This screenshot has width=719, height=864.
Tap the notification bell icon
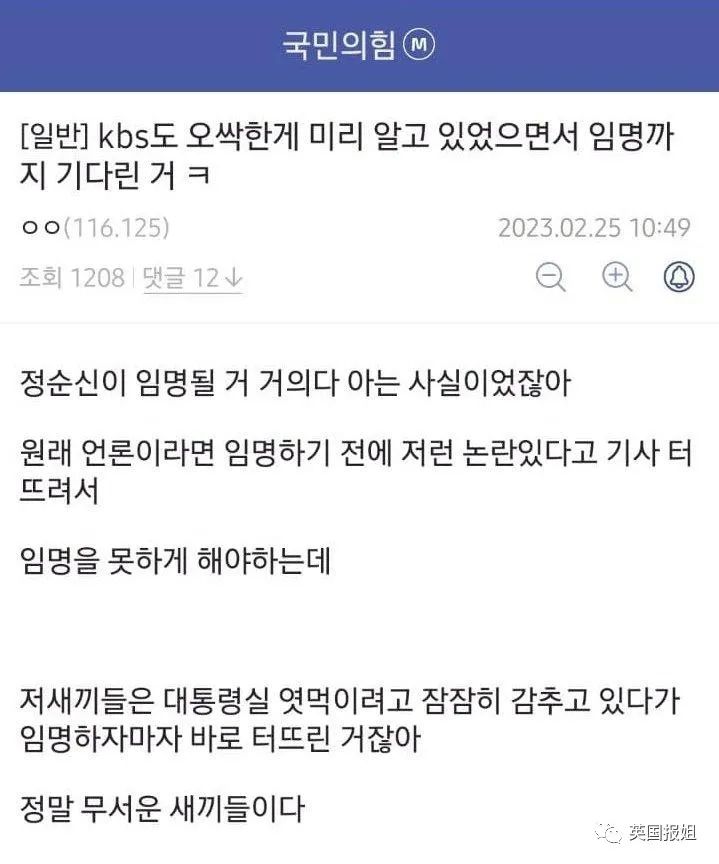[679, 277]
